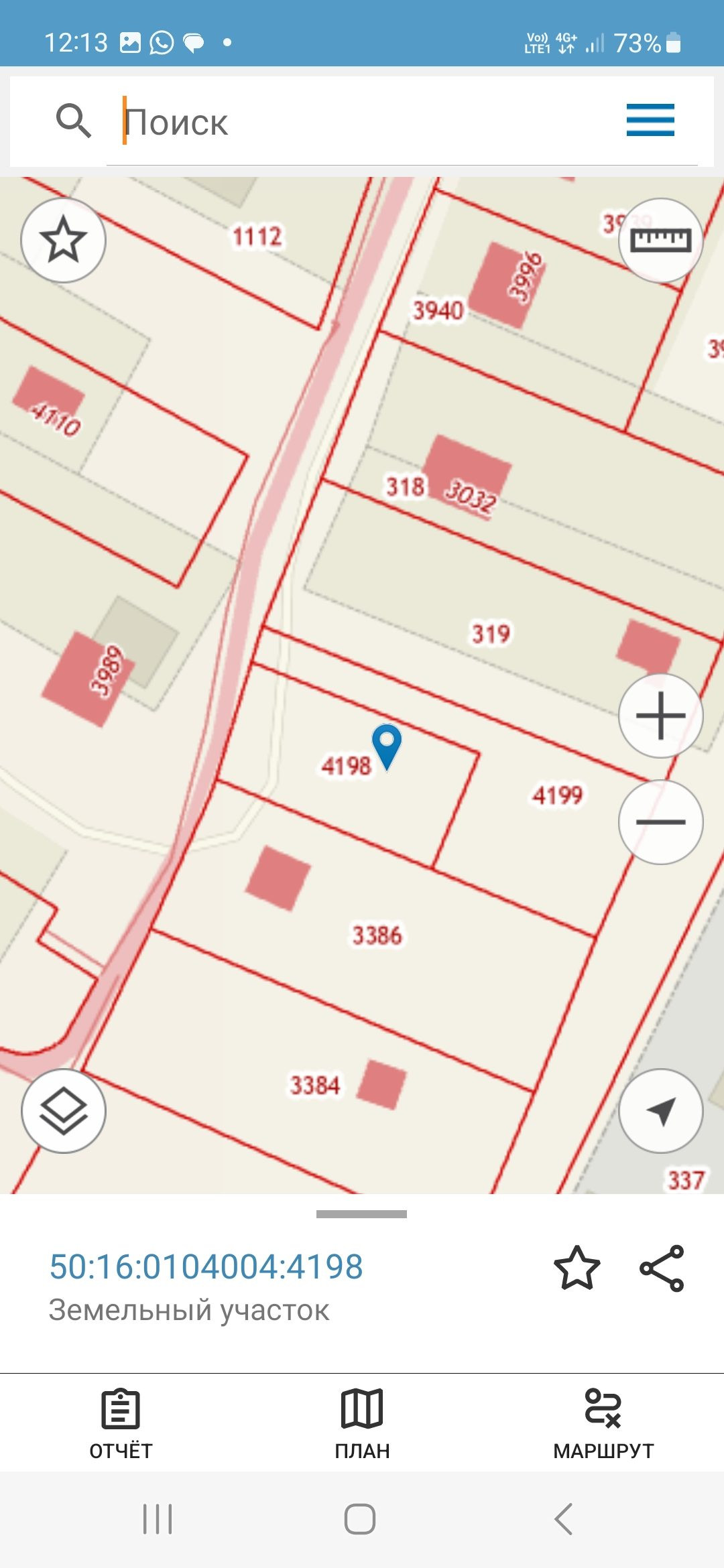724x1568 pixels.
Task: Open map layers selector
Action: click(64, 1111)
